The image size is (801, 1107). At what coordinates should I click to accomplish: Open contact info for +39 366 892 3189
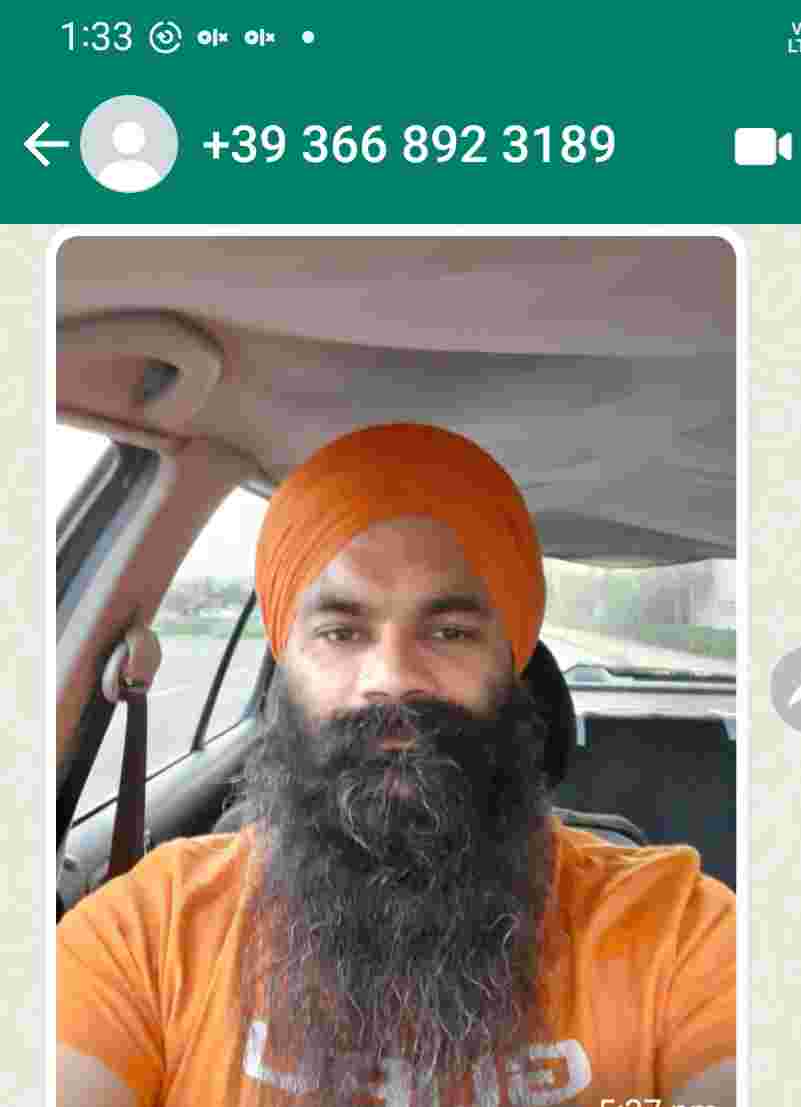click(408, 146)
